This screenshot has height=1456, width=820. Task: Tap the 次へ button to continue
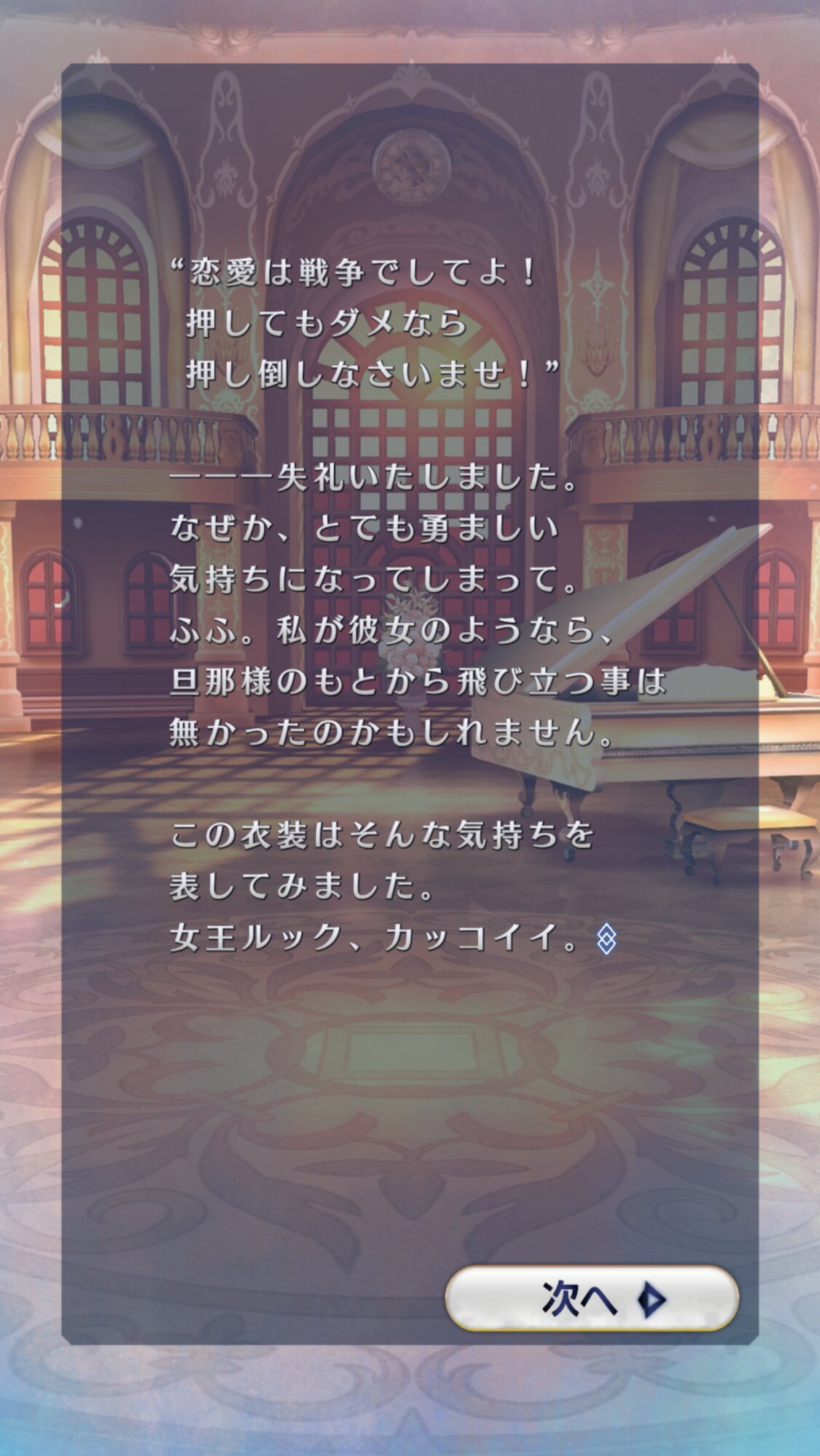tap(591, 1299)
